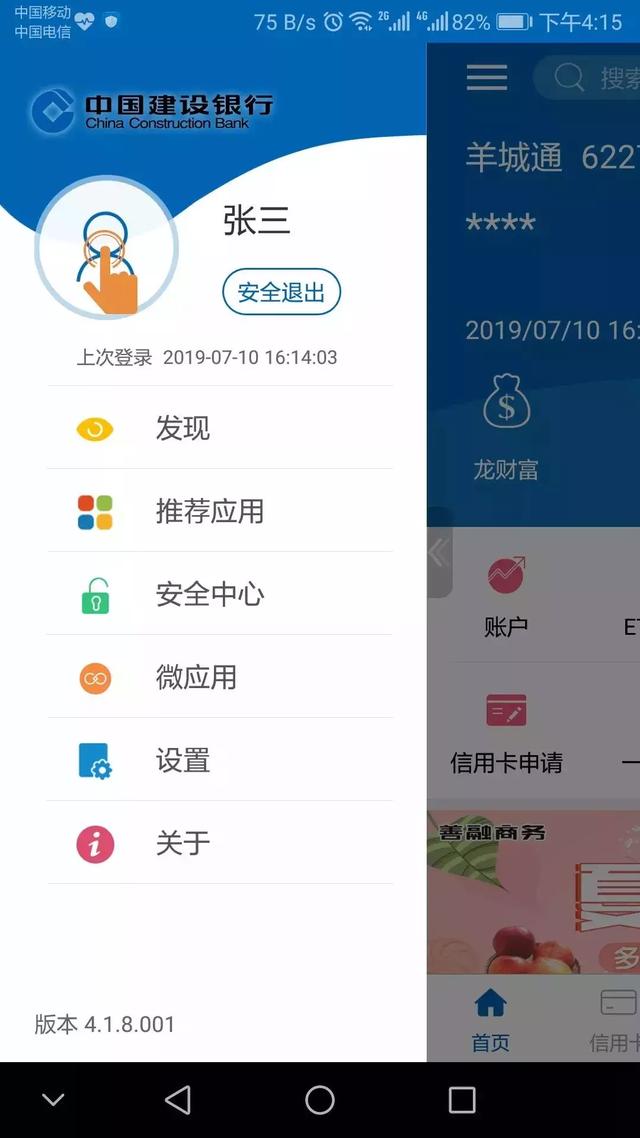View the 关于 about page
The image size is (640, 1138).
point(220,843)
